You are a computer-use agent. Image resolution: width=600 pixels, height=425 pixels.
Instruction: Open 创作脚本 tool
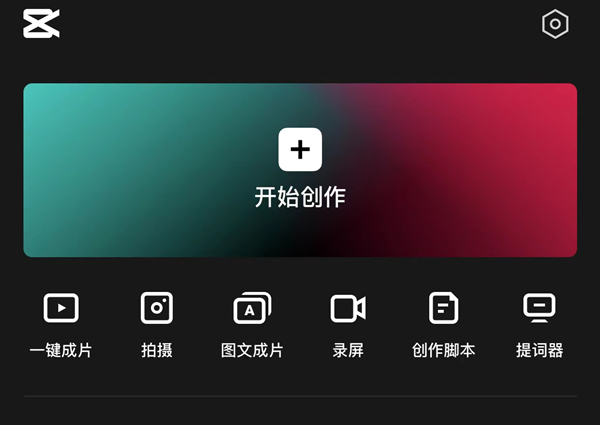point(444,323)
